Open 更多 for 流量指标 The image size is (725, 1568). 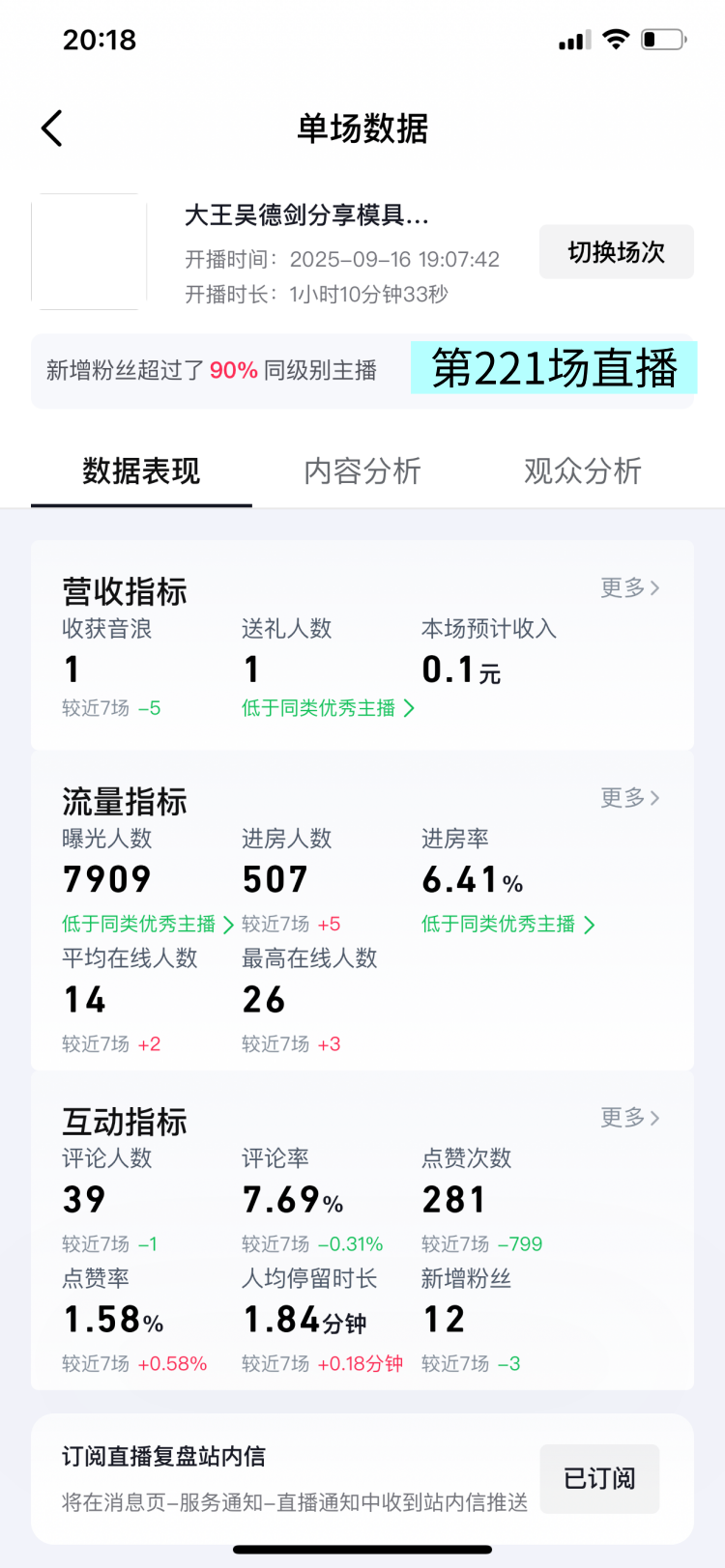click(x=629, y=798)
